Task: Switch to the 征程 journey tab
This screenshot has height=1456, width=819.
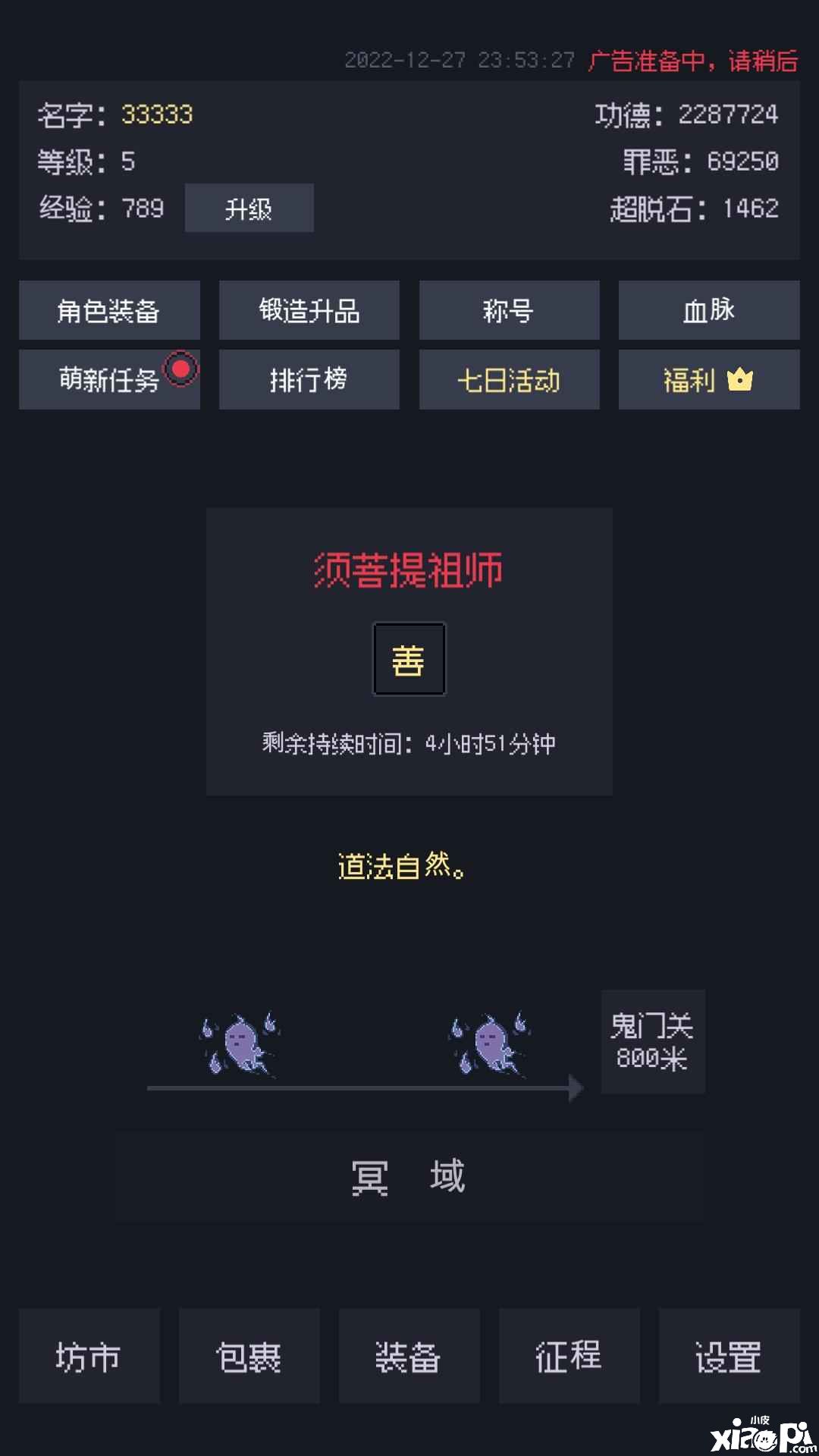Action: [x=569, y=1356]
